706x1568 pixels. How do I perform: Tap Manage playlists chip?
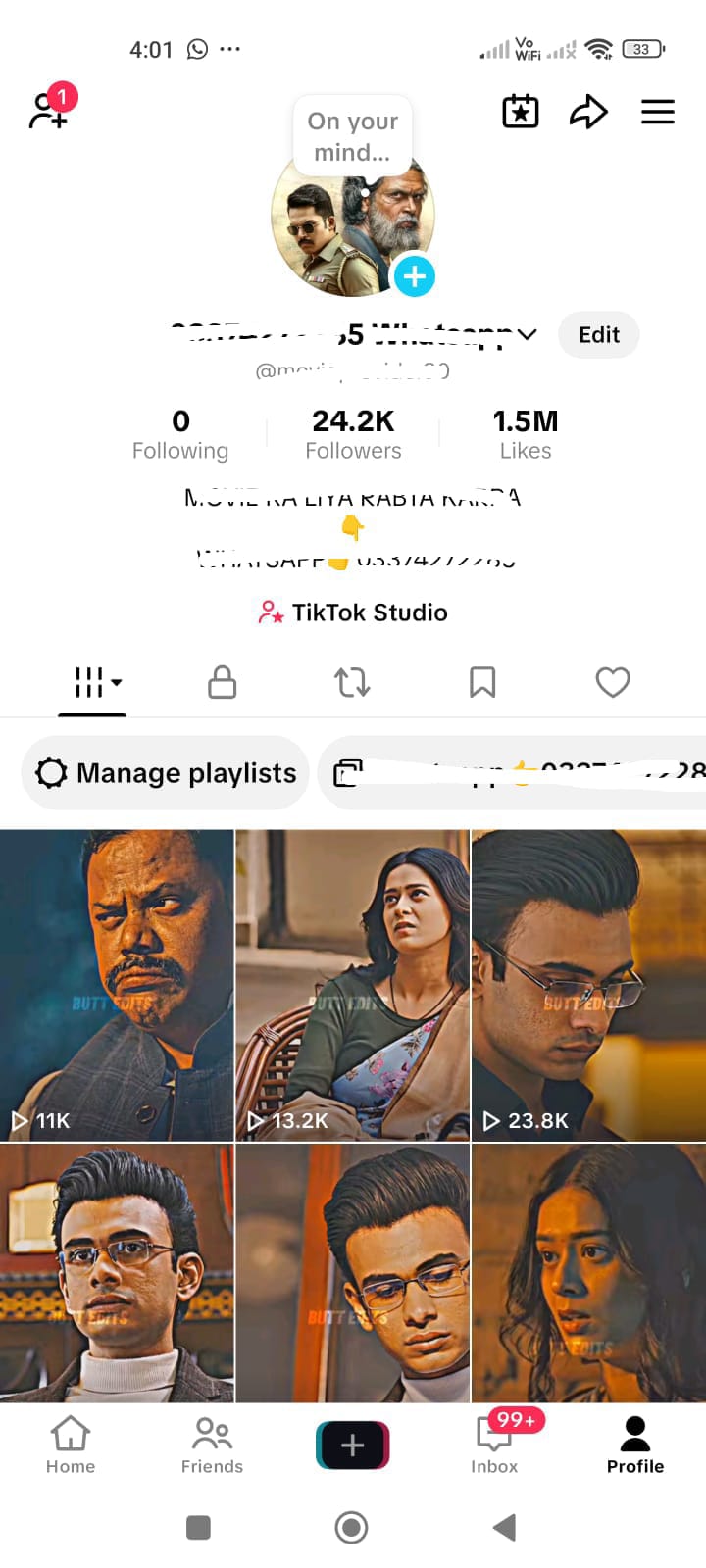(166, 773)
